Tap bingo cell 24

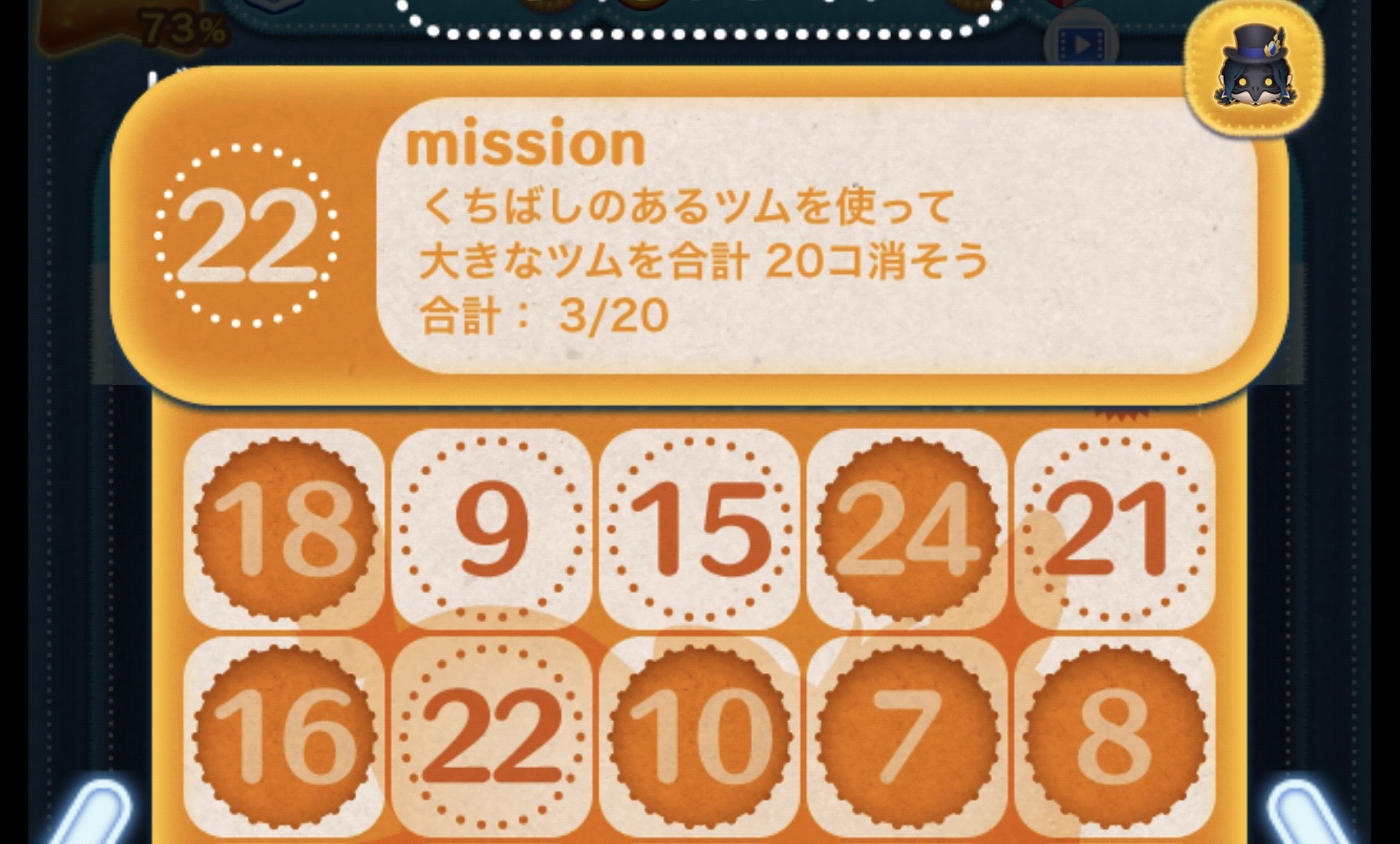pyautogui.click(x=907, y=529)
